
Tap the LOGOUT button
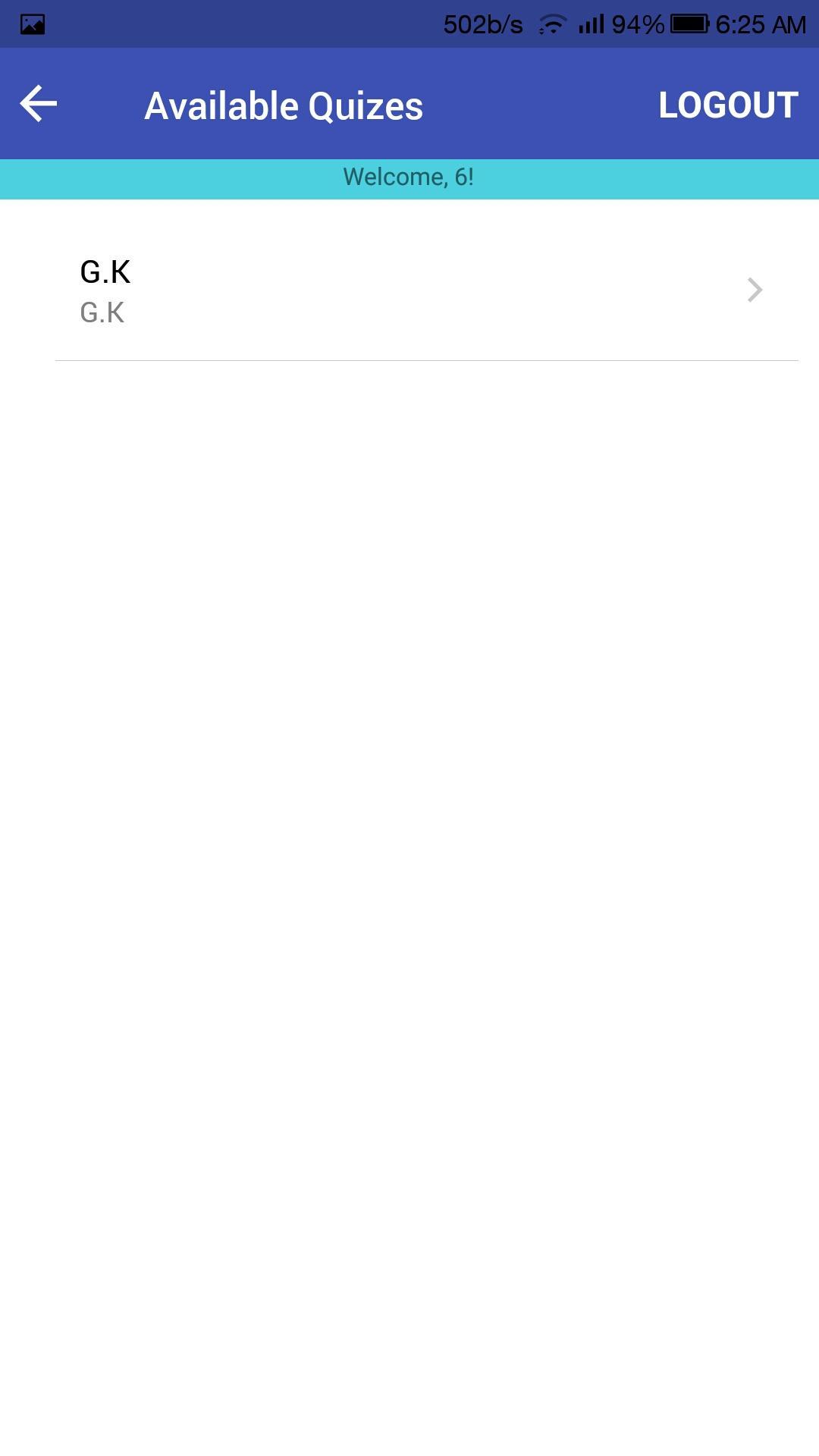click(x=727, y=105)
